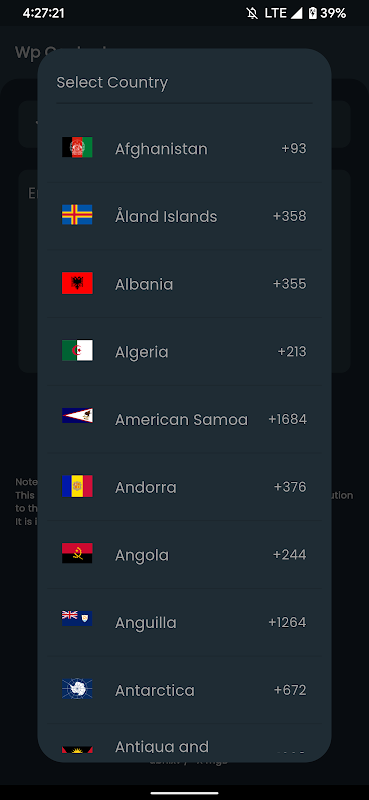
Task: Select the Antigua and Barbuda row
Action: 184,743
